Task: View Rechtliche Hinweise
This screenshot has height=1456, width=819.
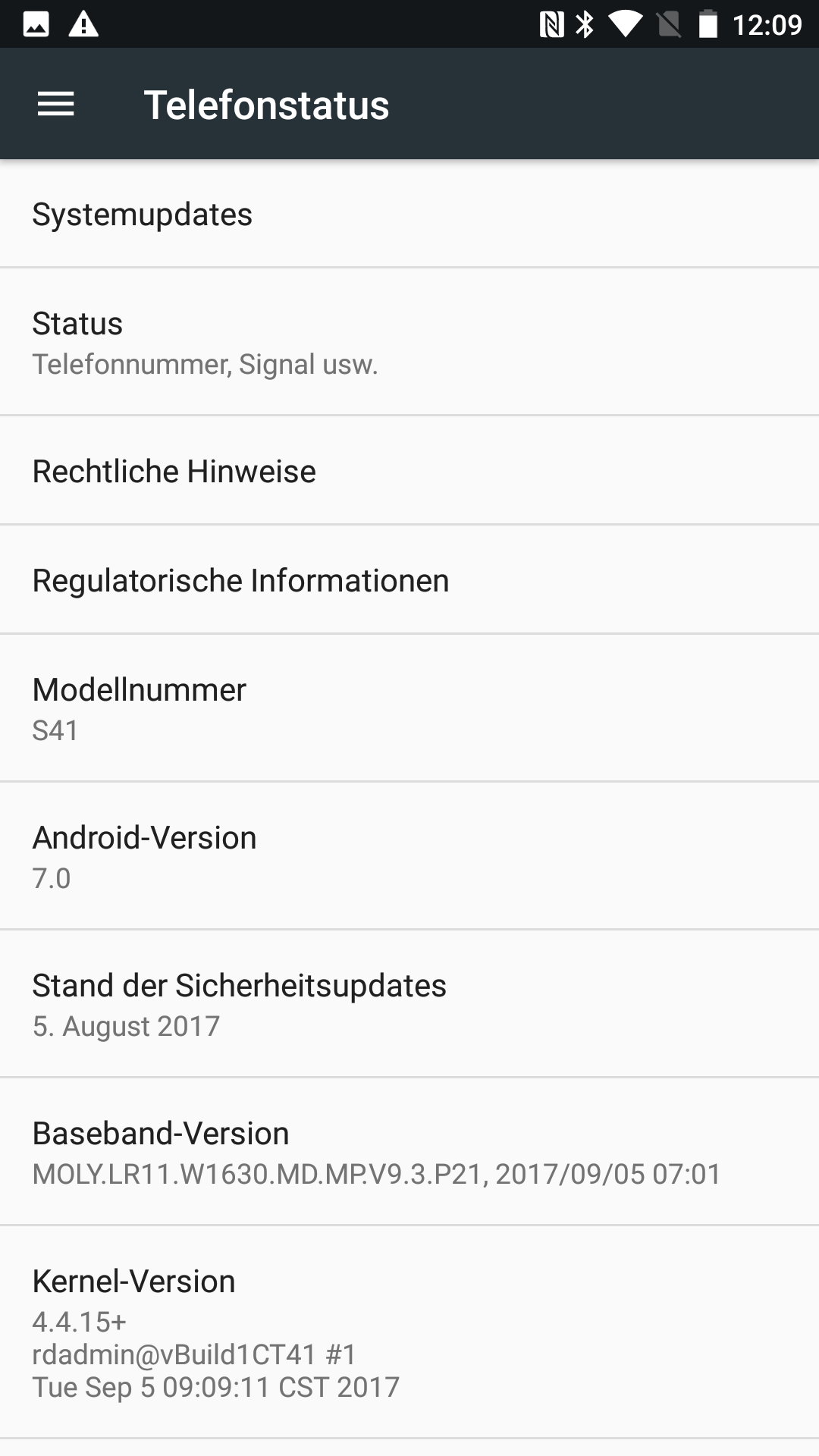Action: click(x=409, y=471)
